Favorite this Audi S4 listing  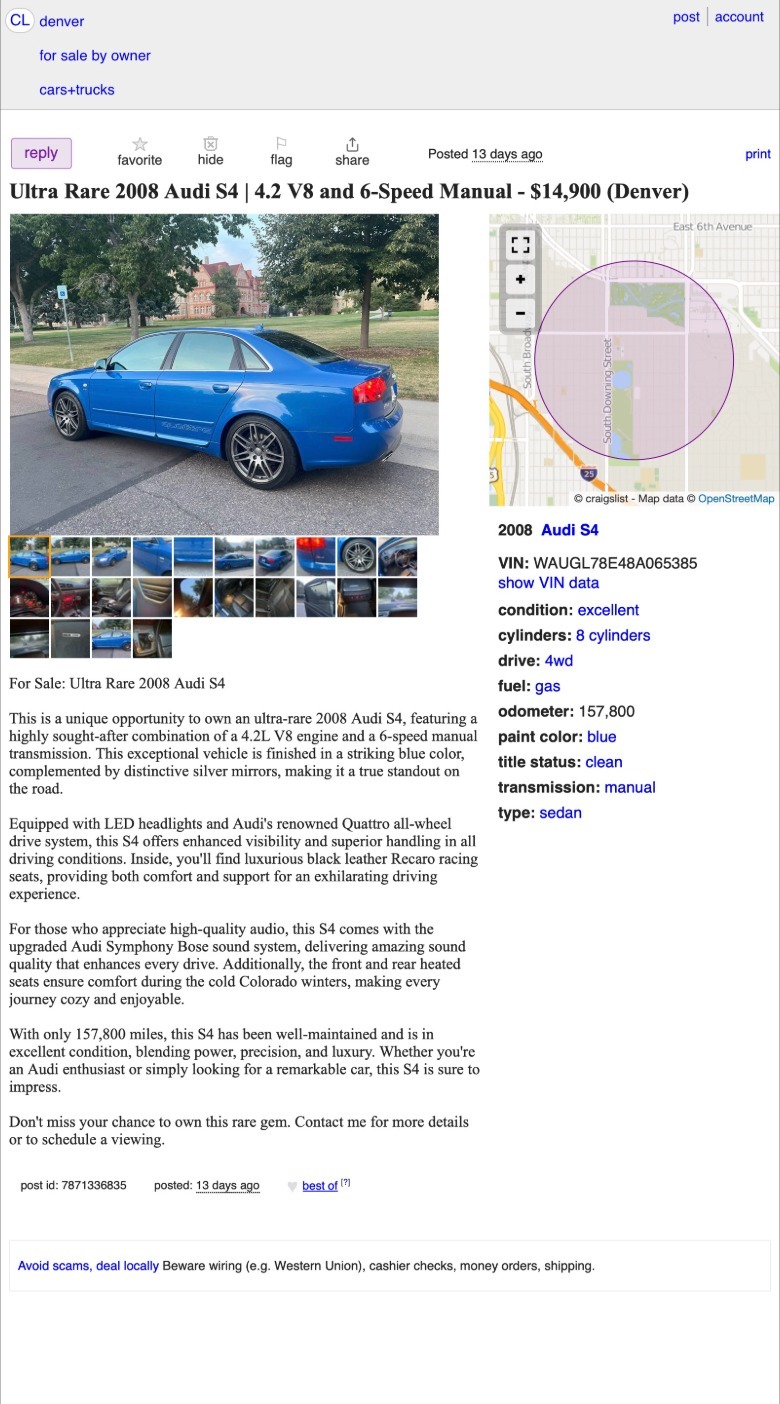tap(140, 151)
